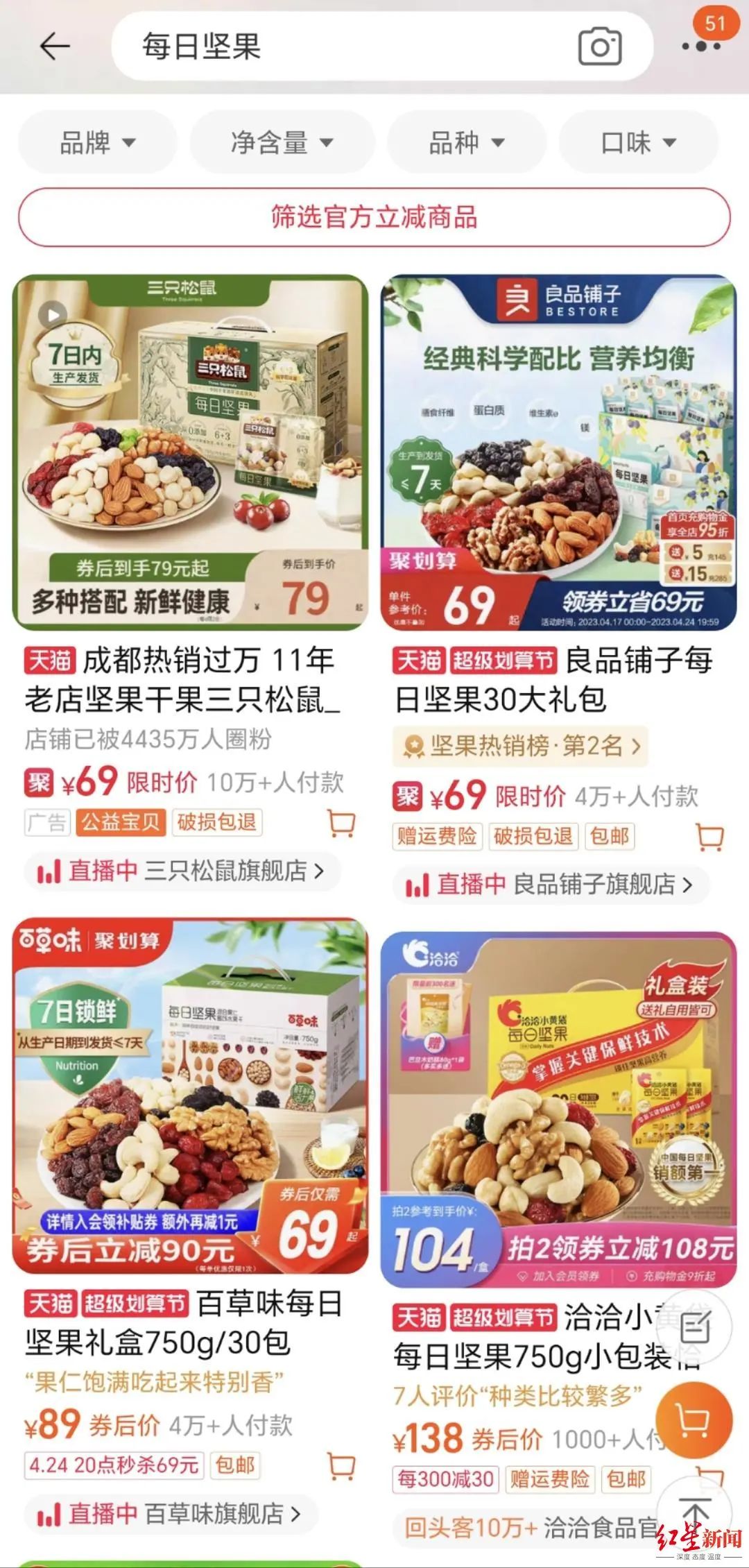Enter the 良品铺子旗舰店 live store
The height and width of the screenshot is (1568, 749).
[x=551, y=885]
